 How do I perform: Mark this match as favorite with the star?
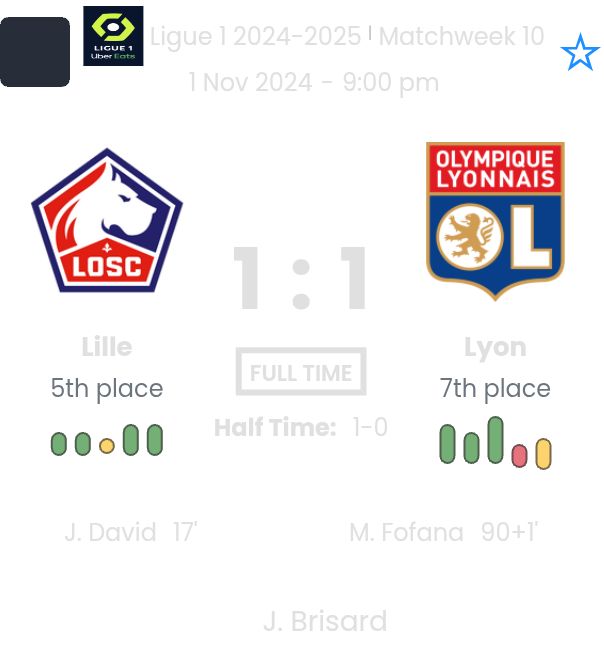coord(580,53)
